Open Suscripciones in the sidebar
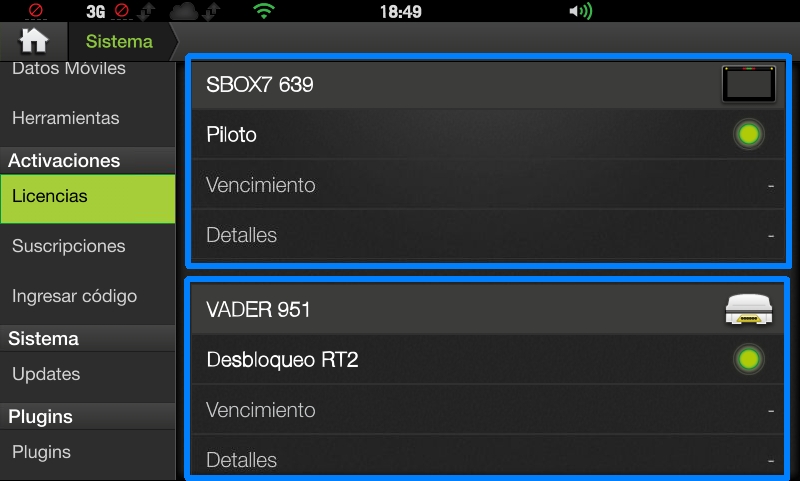Viewport: 800px width, 481px height. [x=69, y=246]
